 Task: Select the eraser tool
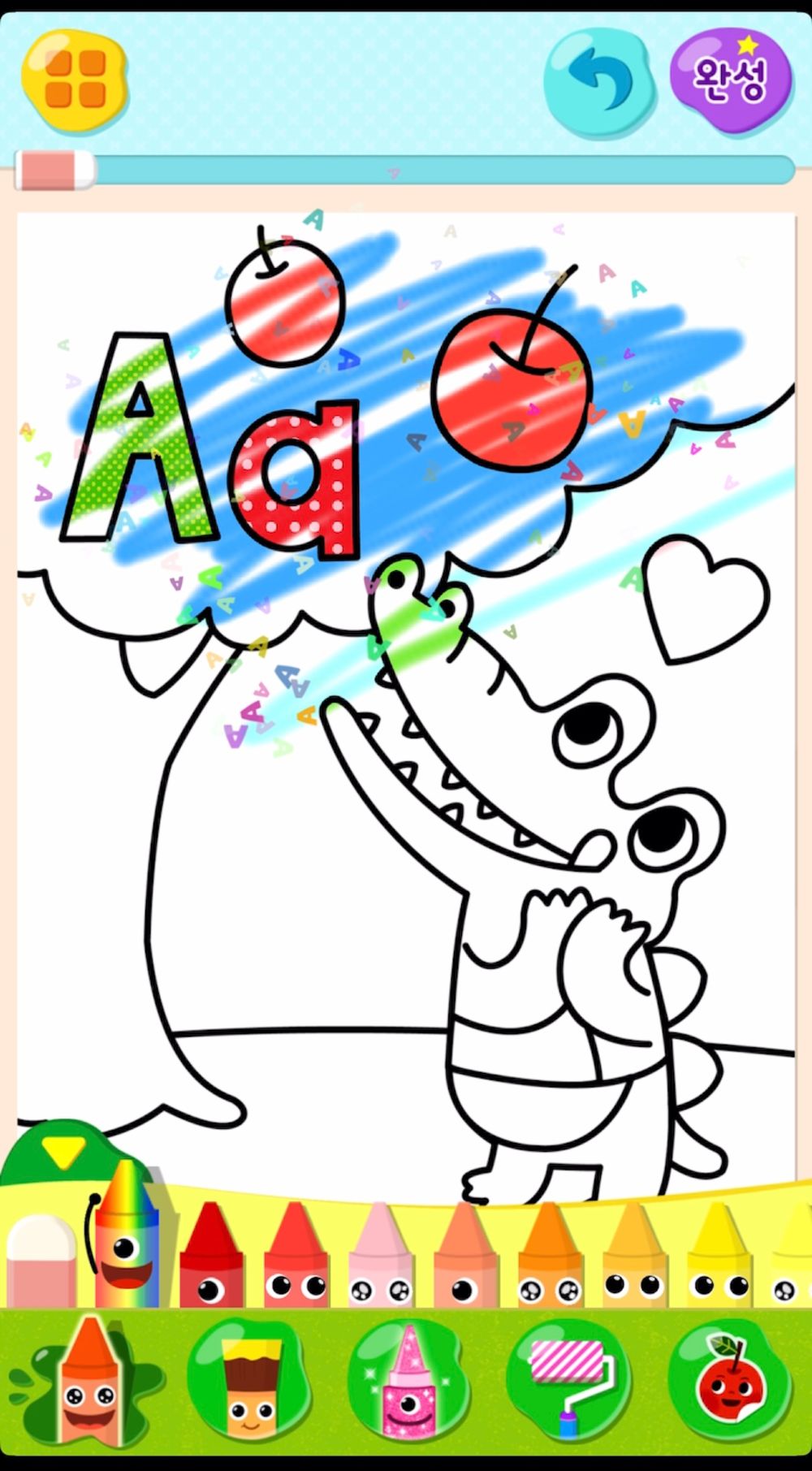pos(40,1260)
